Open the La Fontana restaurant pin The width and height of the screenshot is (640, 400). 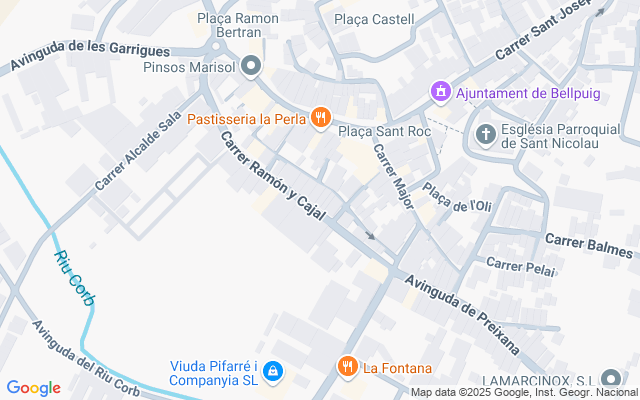(x=348, y=367)
